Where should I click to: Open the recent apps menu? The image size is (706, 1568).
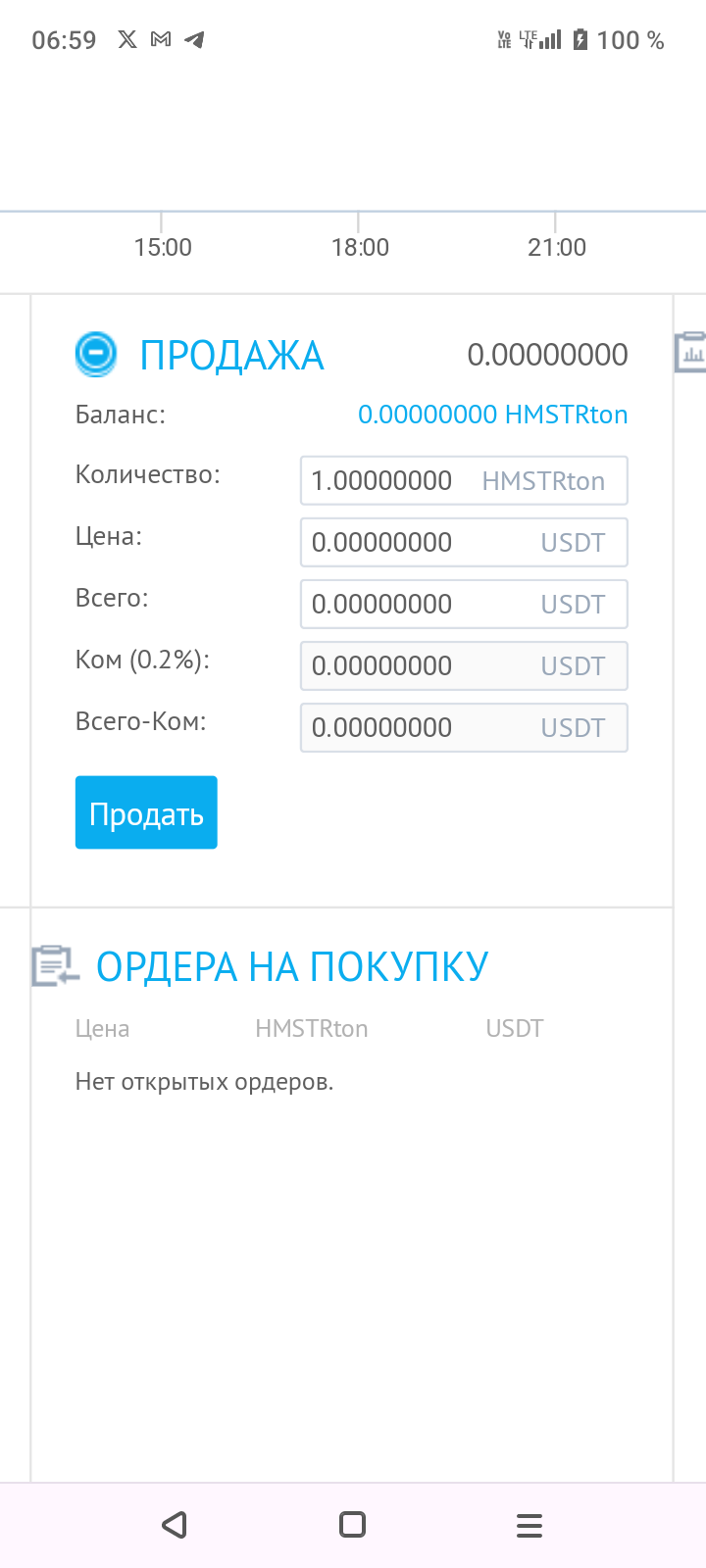pos(529,1525)
